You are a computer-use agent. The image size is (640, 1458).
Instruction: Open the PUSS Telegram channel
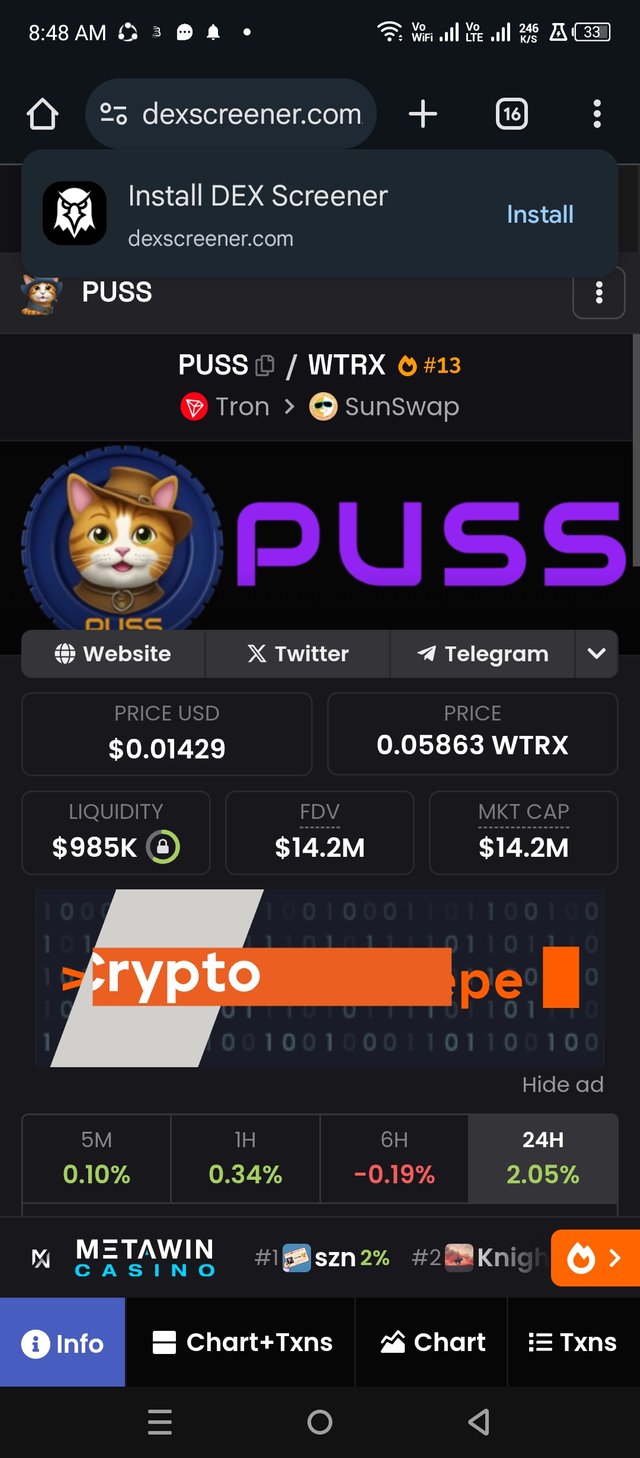(x=483, y=654)
